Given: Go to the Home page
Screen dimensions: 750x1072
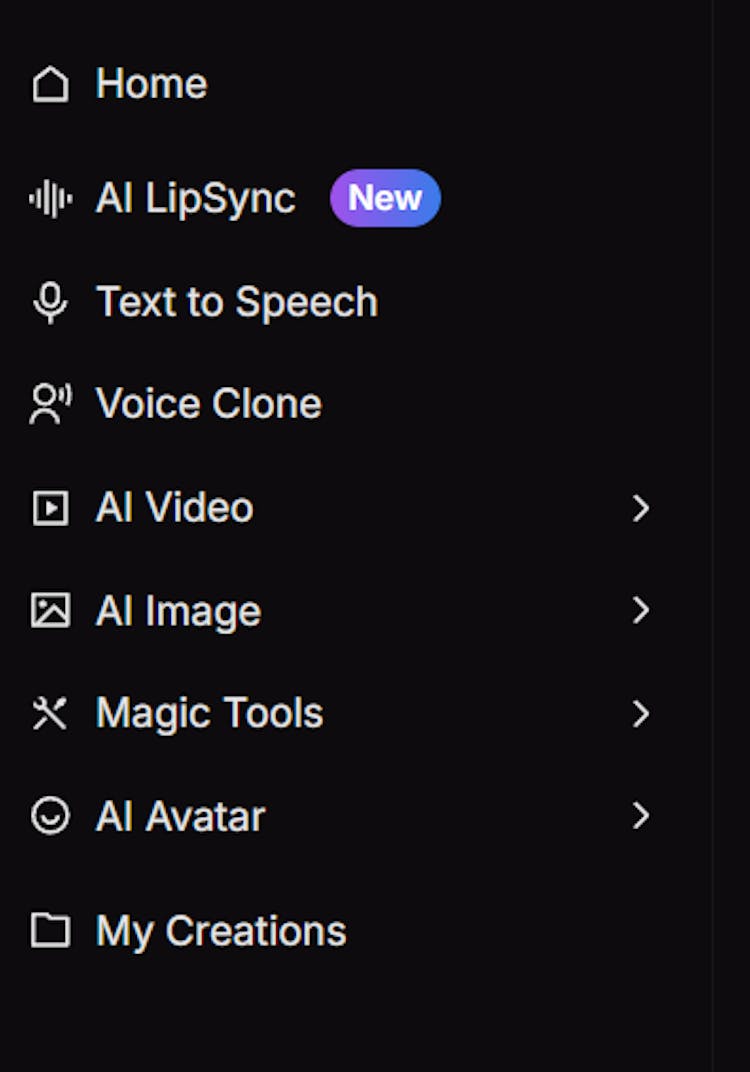Looking at the screenshot, I should pyautogui.click(x=150, y=84).
